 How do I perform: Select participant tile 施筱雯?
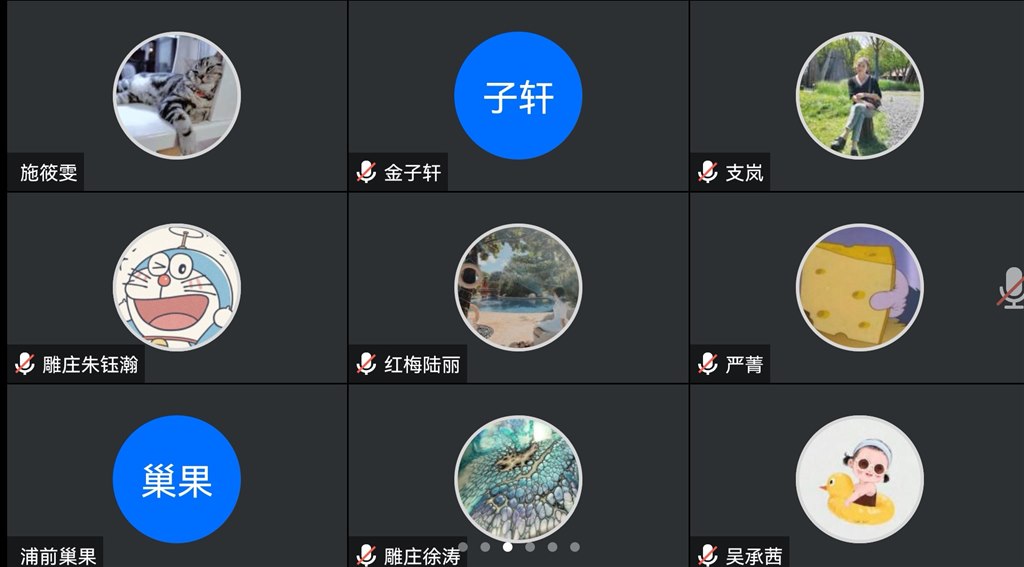[x=176, y=95]
